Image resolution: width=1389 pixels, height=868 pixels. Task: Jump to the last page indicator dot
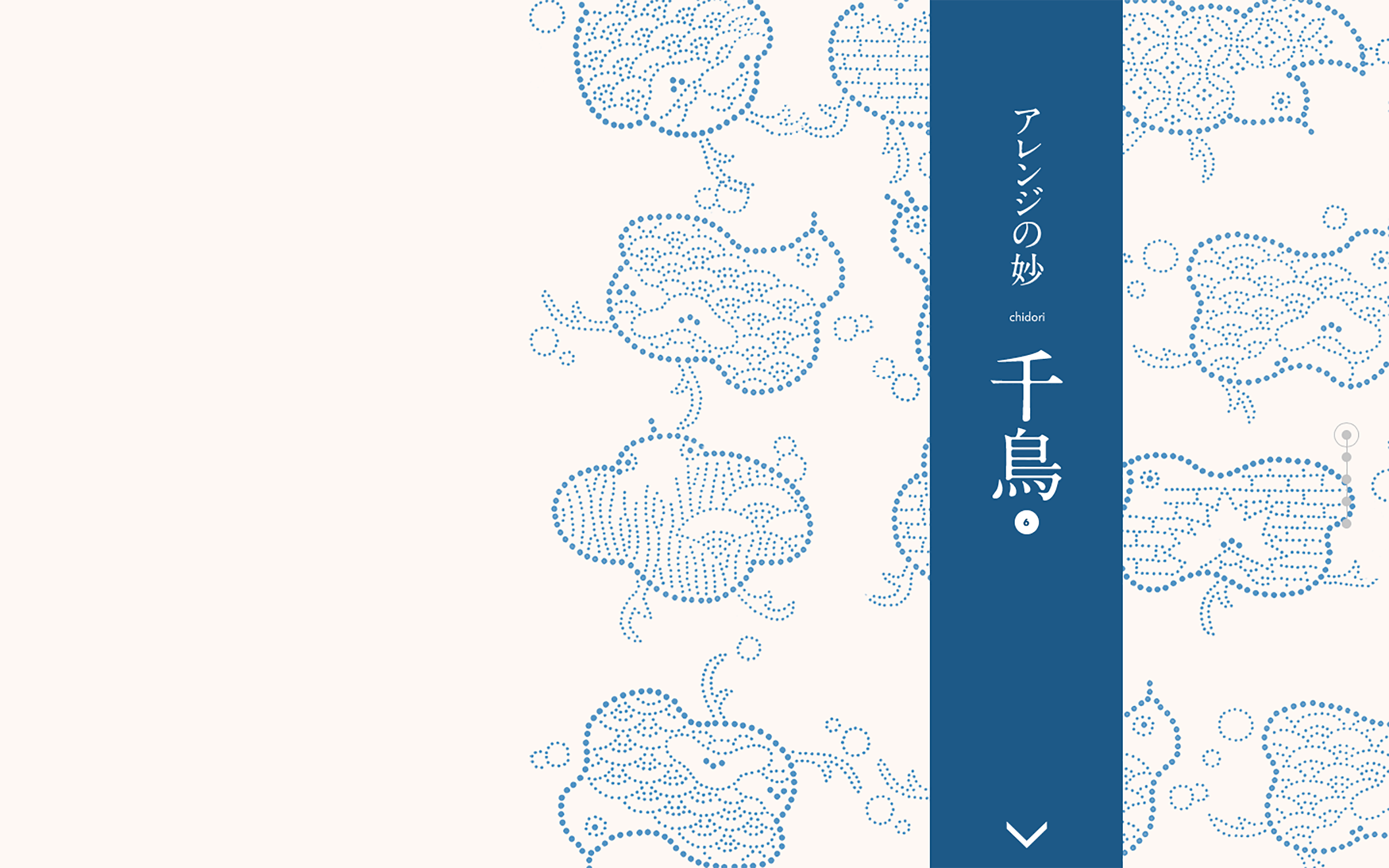pos(1346,523)
